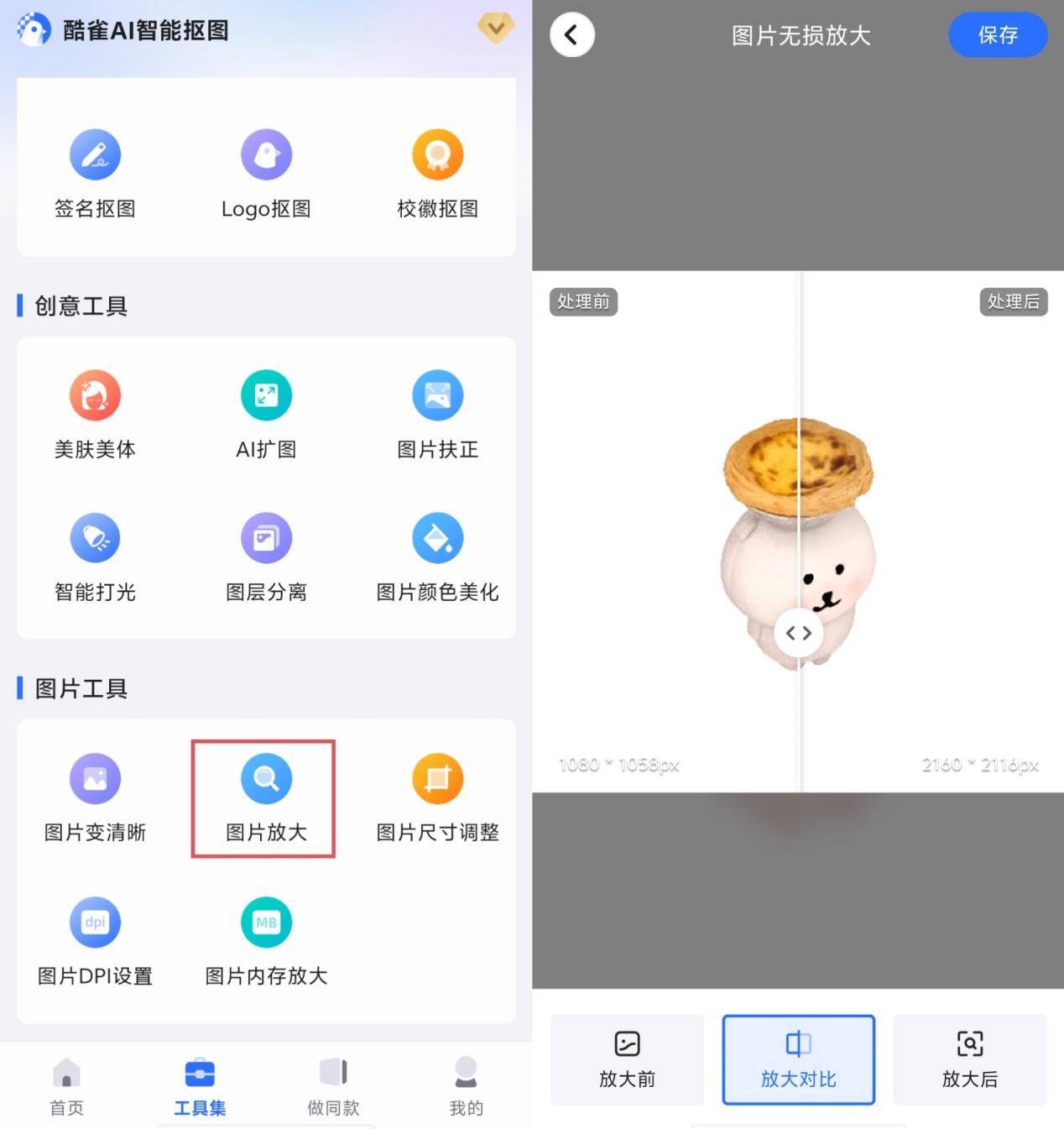
Task: Select 智能打光 tool
Action: (x=95, y=539)
